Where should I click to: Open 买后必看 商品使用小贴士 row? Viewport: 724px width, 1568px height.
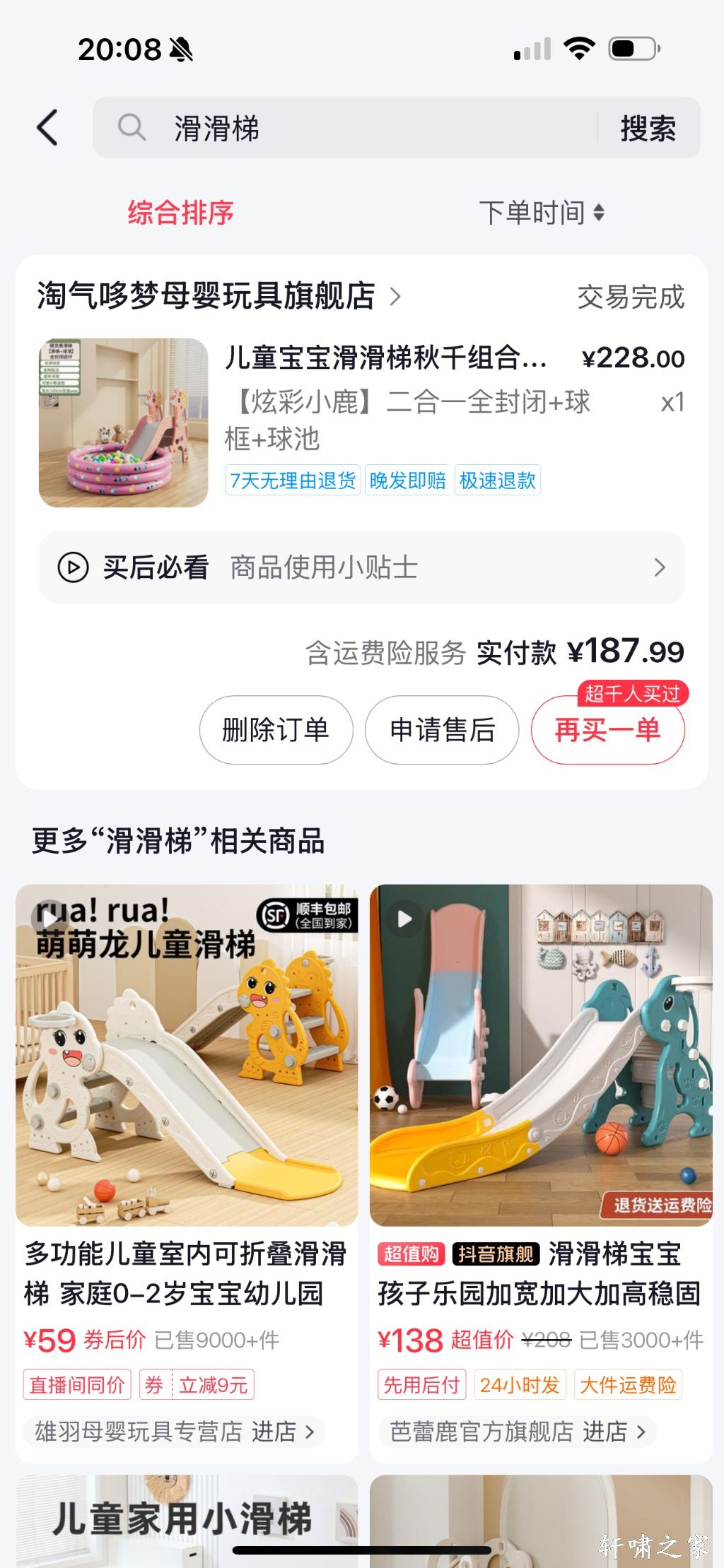click(361, 567)
